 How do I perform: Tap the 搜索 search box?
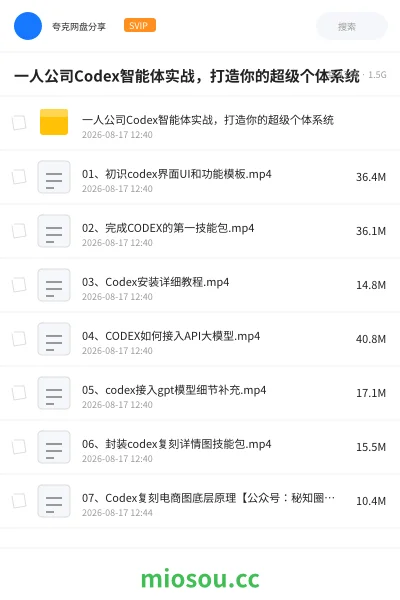tap(351, 26)
